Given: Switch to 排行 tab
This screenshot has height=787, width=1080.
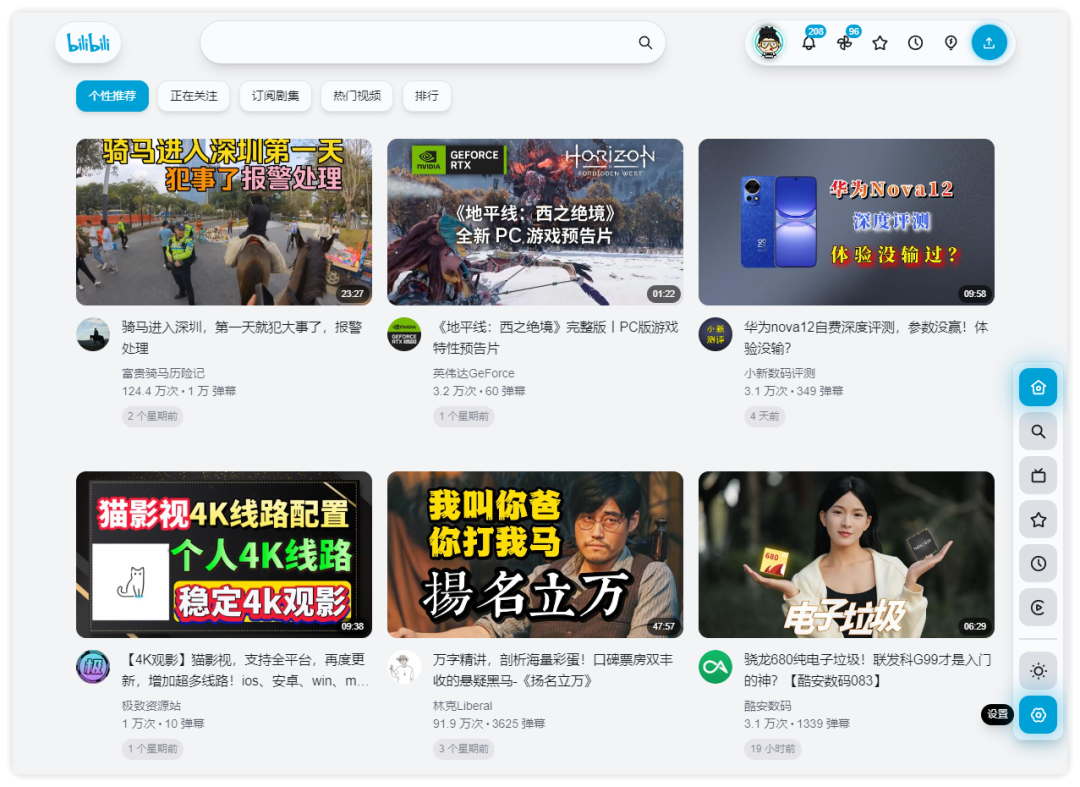Looking at the screenshot, I should click(427, 96).
